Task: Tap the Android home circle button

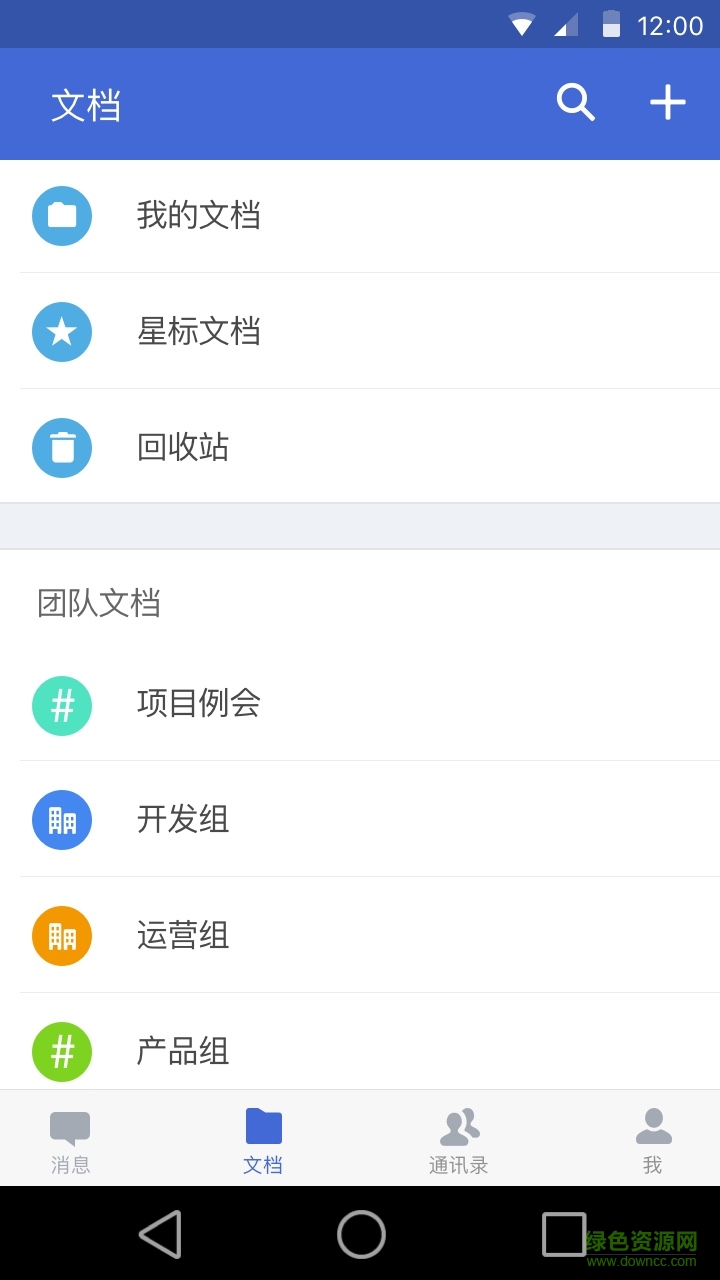Action: (360, 1235)
